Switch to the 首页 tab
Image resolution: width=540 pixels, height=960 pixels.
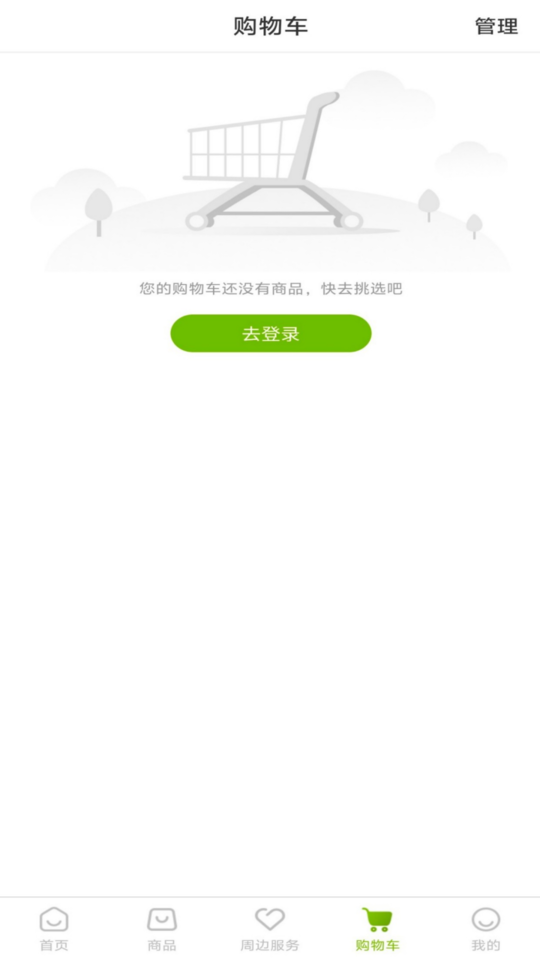pos(54,929)
